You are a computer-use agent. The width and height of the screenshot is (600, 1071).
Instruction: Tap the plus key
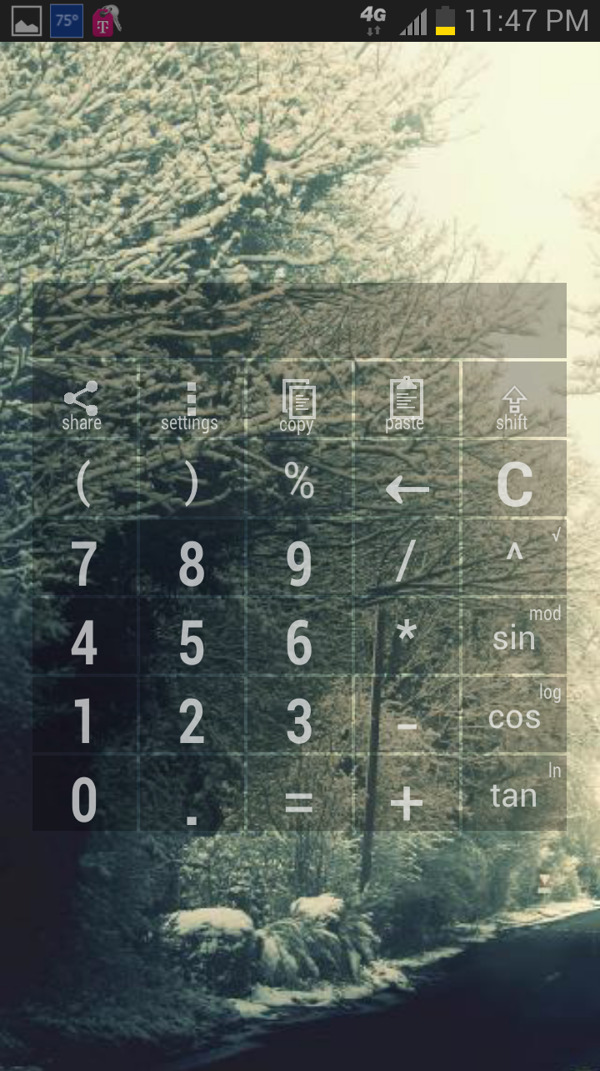pyautogui.click(x=406, y=802)
